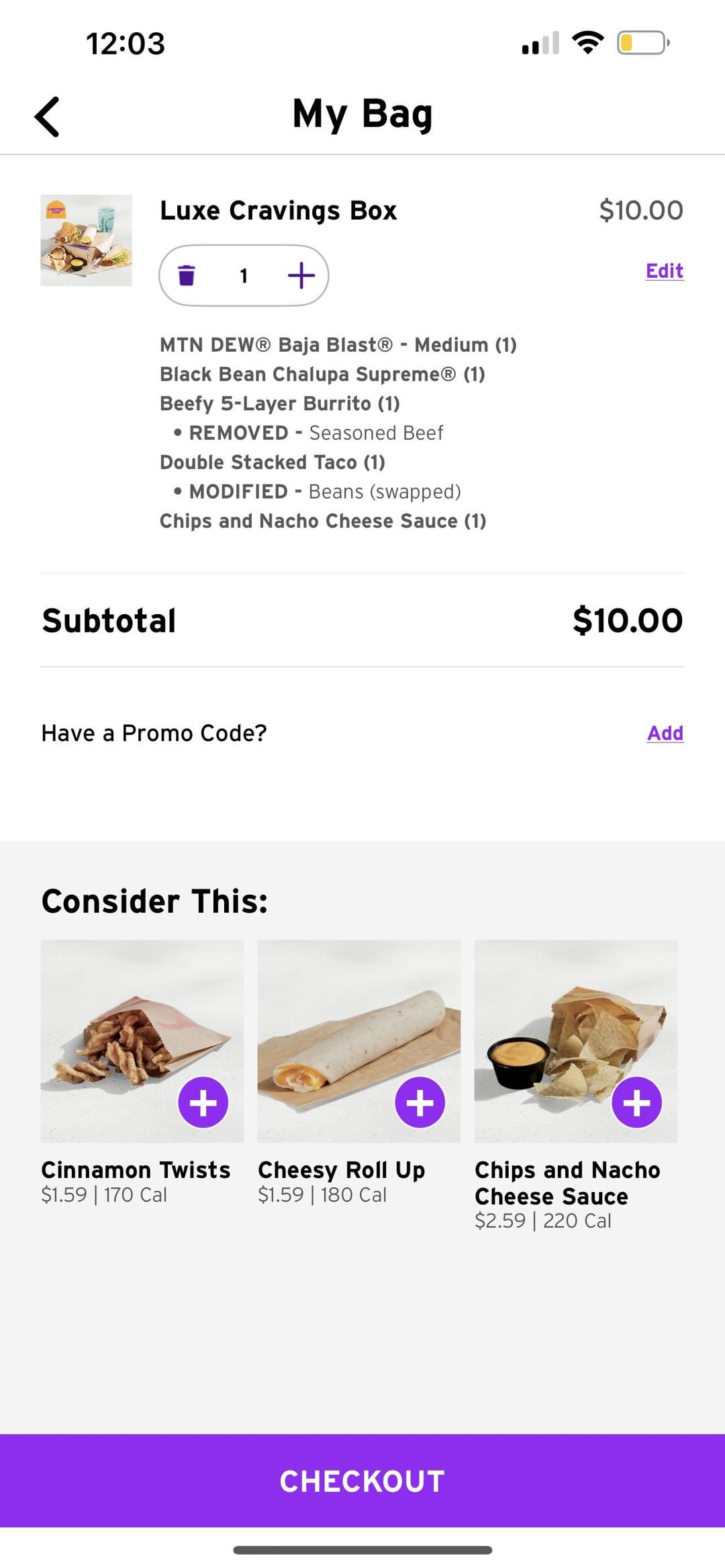Add a promo code
This screenshot has width=725, height=1568.
[x=665, y=733]
